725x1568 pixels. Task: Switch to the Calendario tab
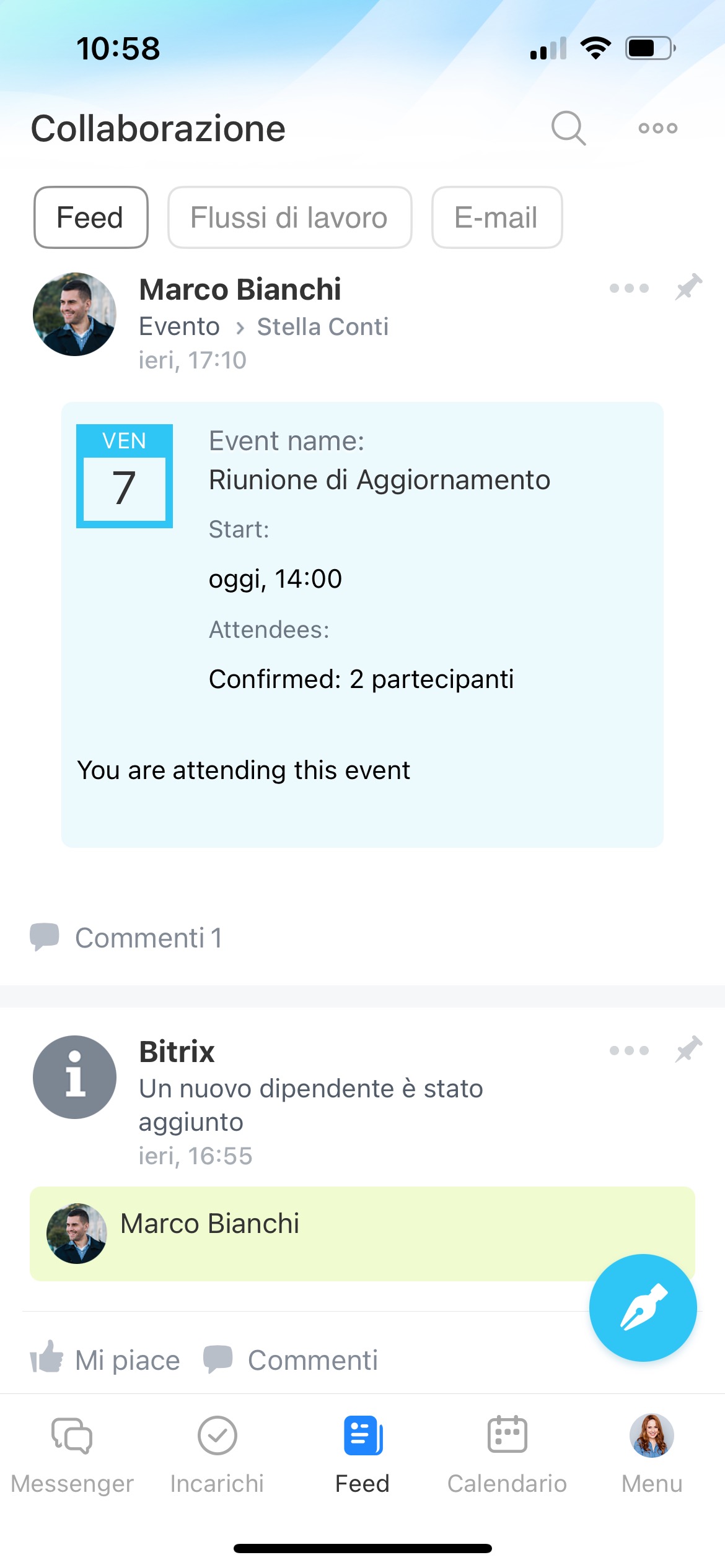click(507, 1453)
